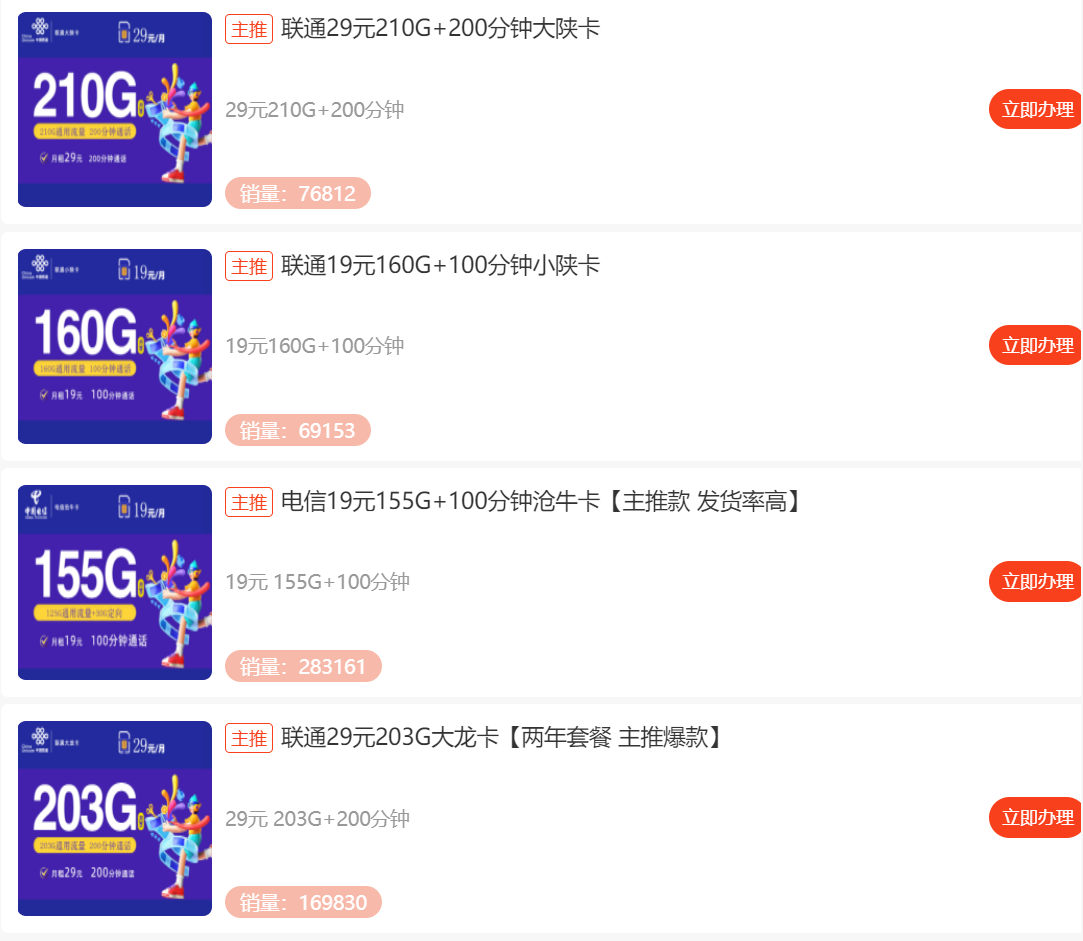The width and height of the screenshot is (1083, 941).
Task: Apply for 联通29元203G大龙卡 via 立即办理
Action: (x=1036, y=818)
